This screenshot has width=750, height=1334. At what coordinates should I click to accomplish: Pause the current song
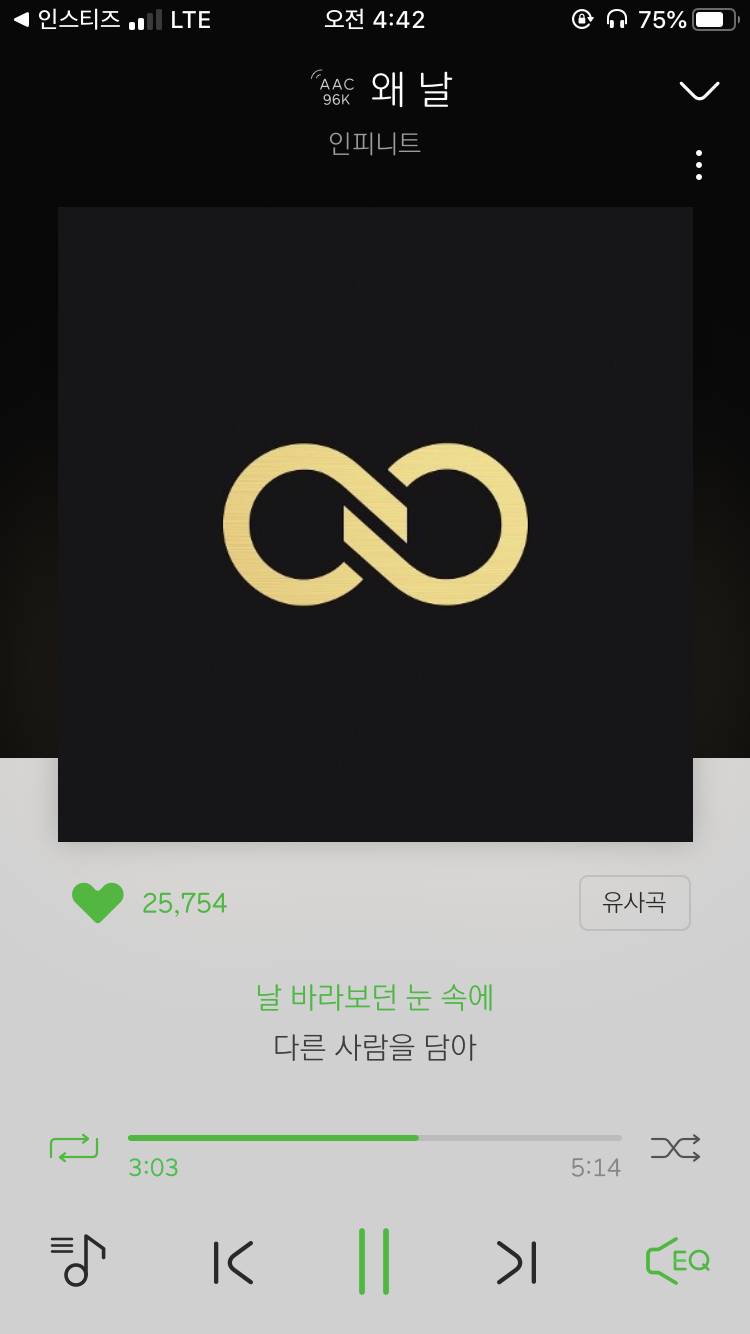coord(374,1262)
